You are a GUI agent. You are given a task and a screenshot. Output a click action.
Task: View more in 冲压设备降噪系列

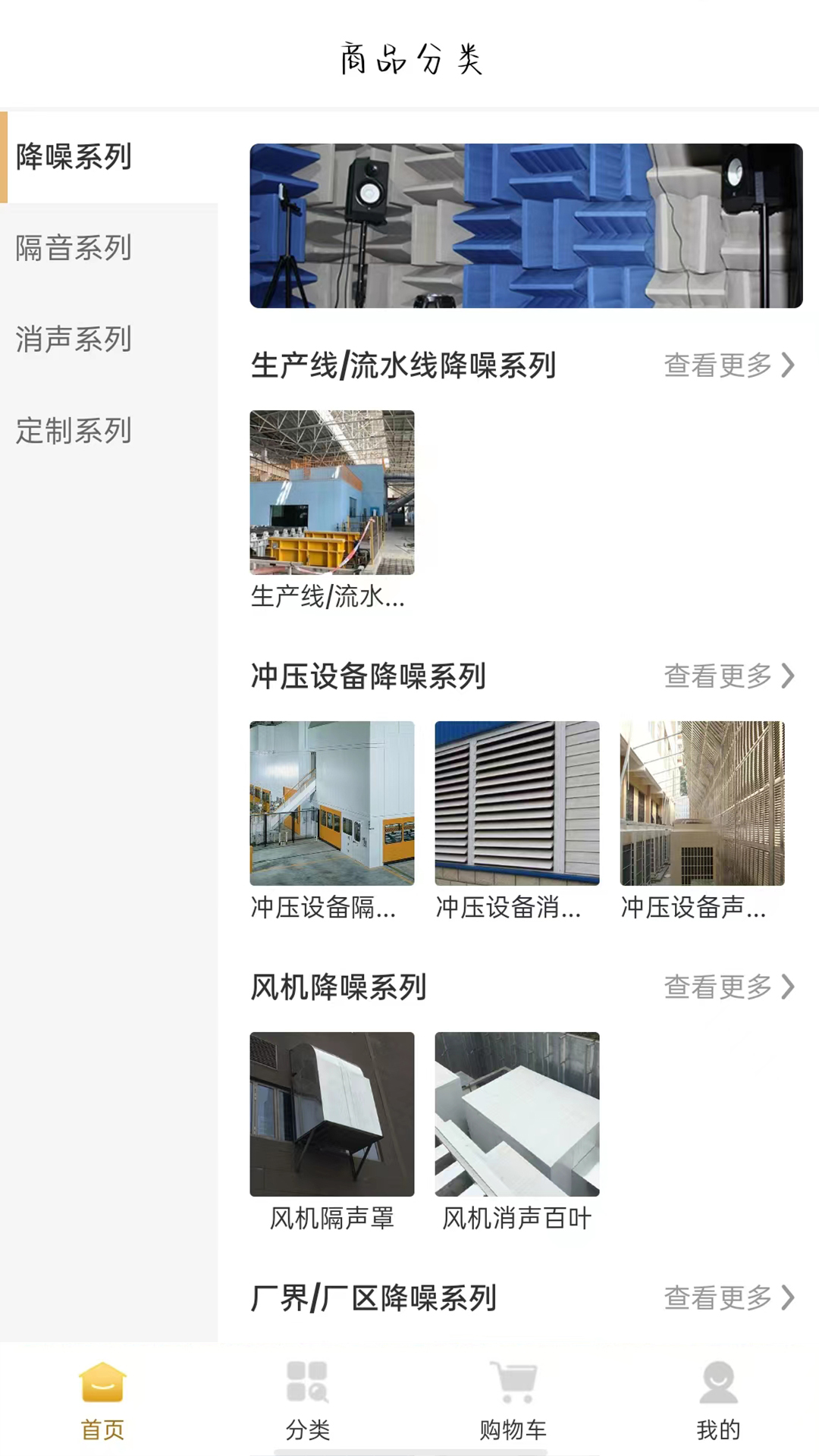pyautogui.click(x=728, y=676)
